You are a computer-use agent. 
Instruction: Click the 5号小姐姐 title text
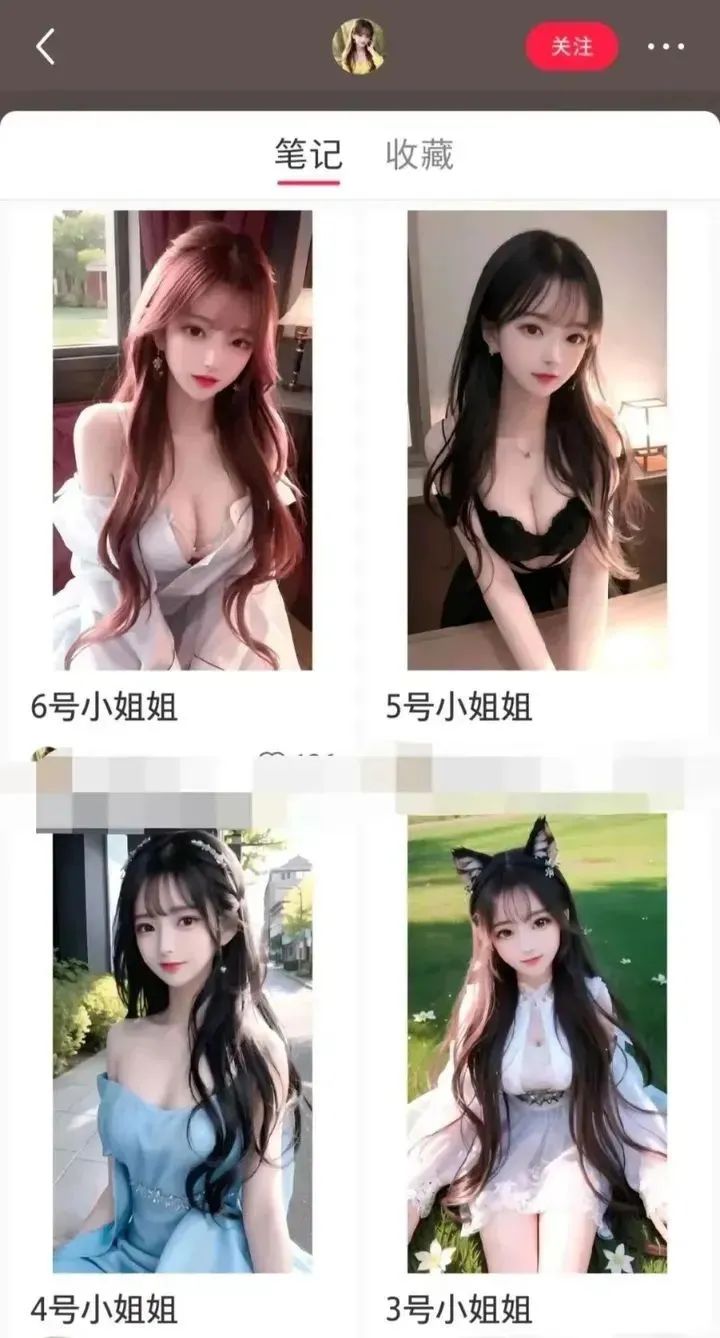[x=458, y=706]
